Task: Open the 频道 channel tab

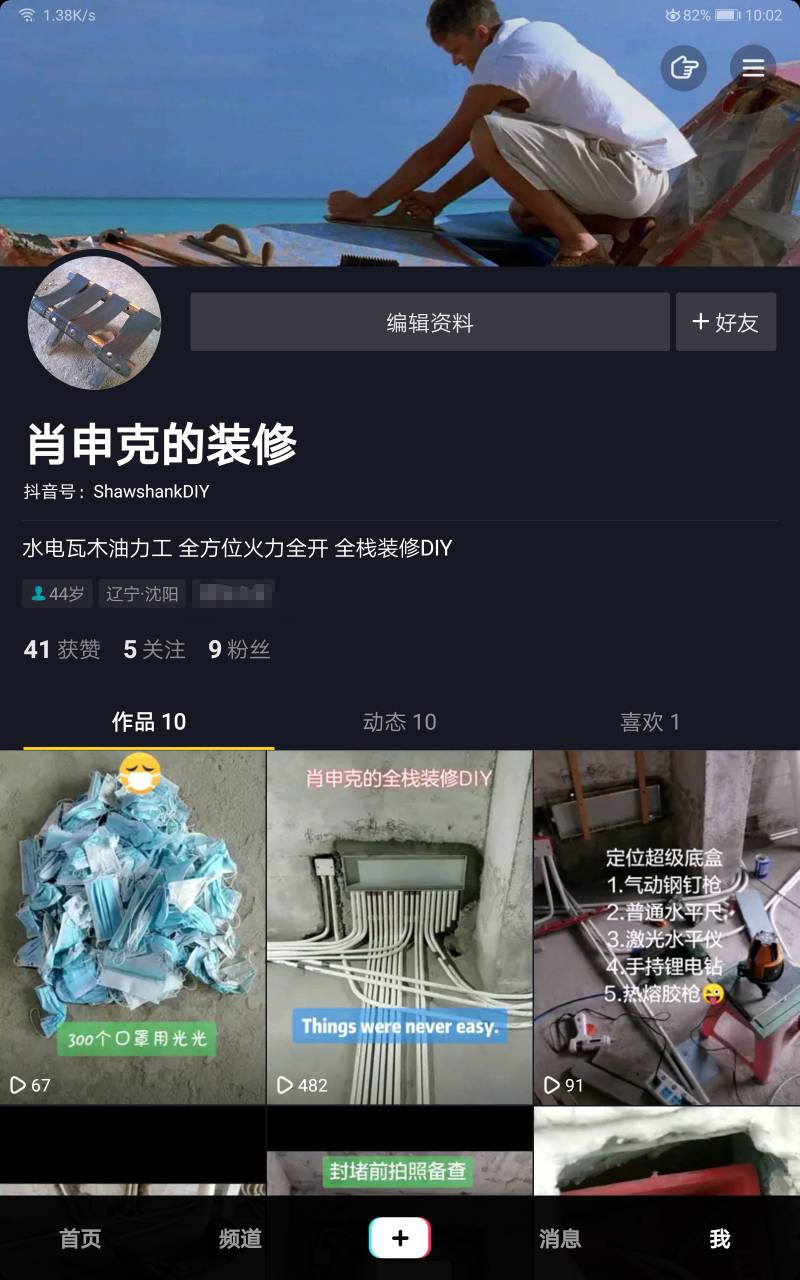Action: pos(240,1239)
